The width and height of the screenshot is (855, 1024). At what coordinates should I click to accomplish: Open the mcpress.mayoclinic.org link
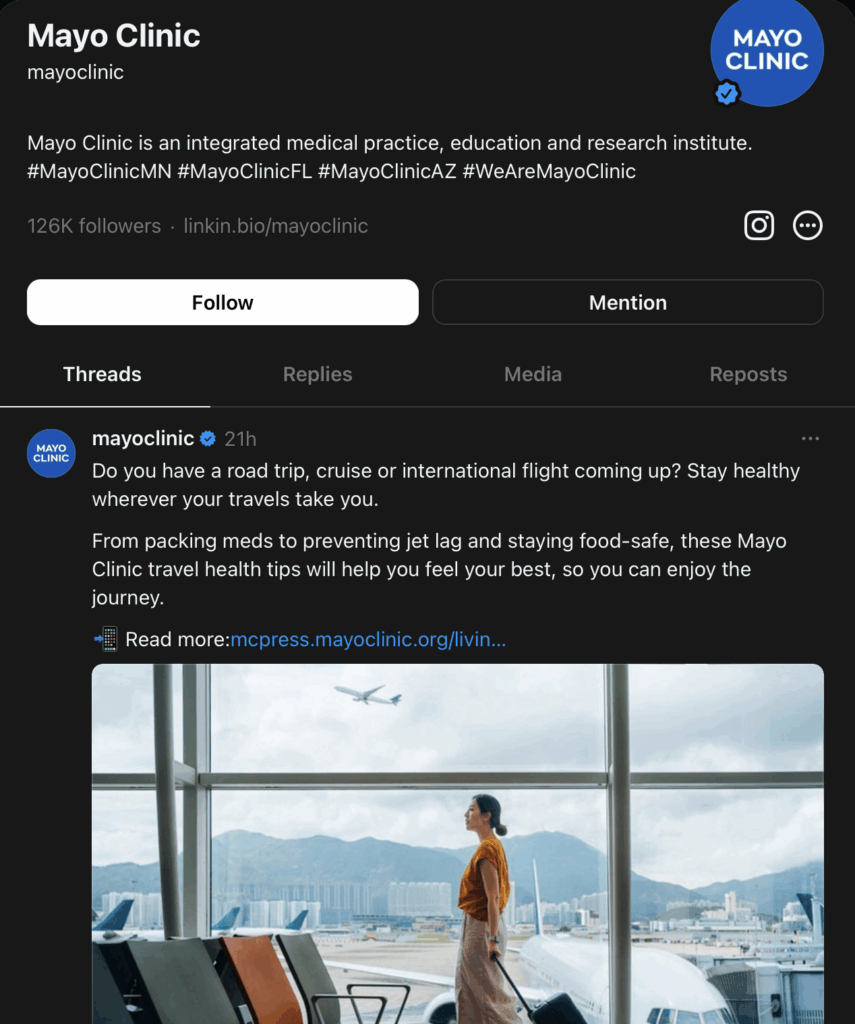click(x=368, y=639)
